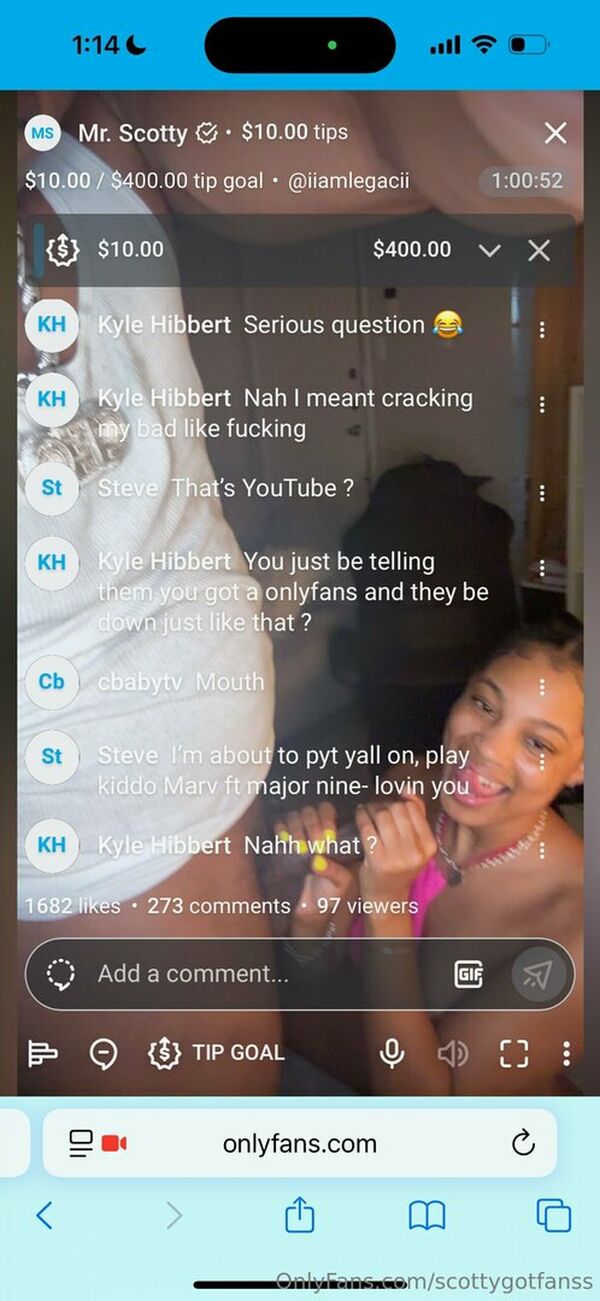Send the comment with the paper plane
This screenshot has width=600, height=1301.
click(x=537, y=975)
